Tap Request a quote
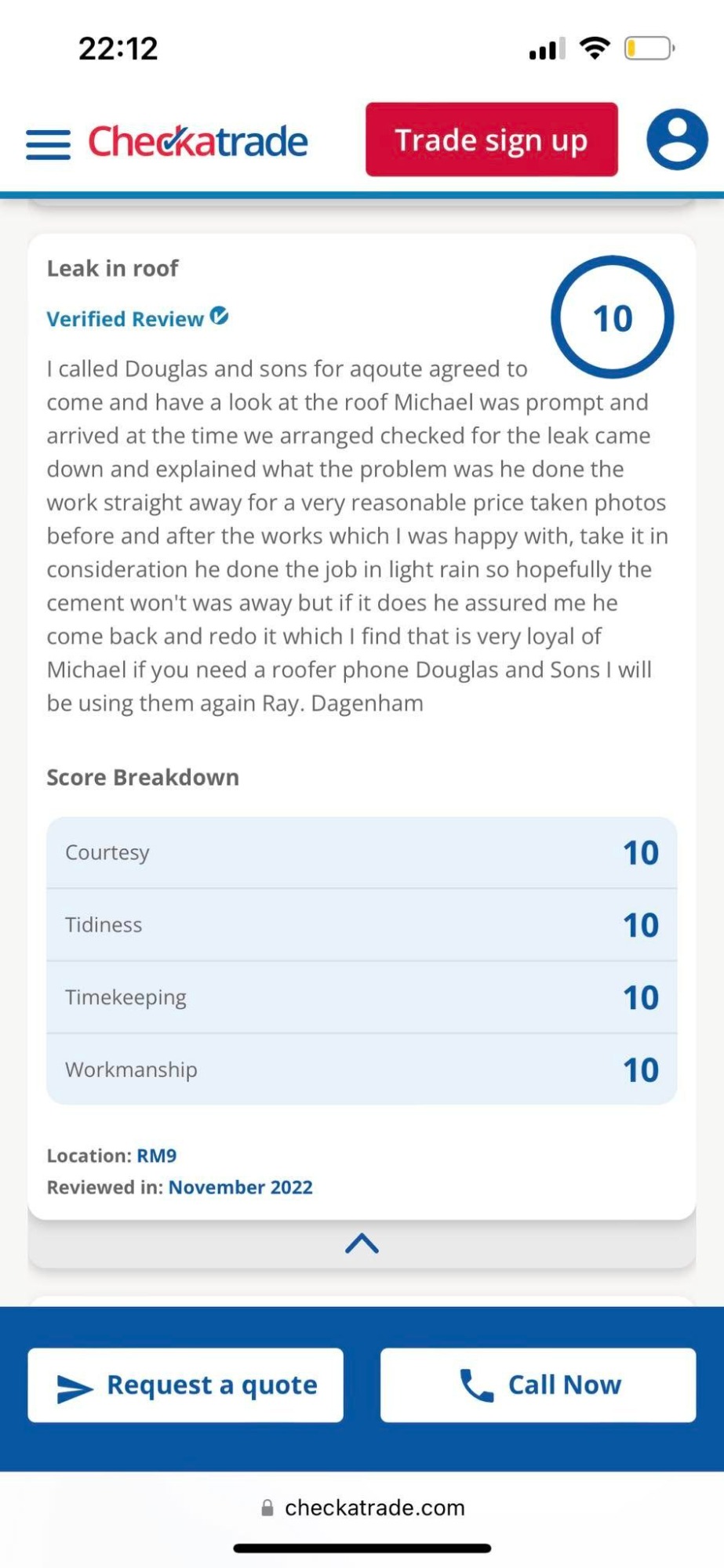 [185, 1385]
